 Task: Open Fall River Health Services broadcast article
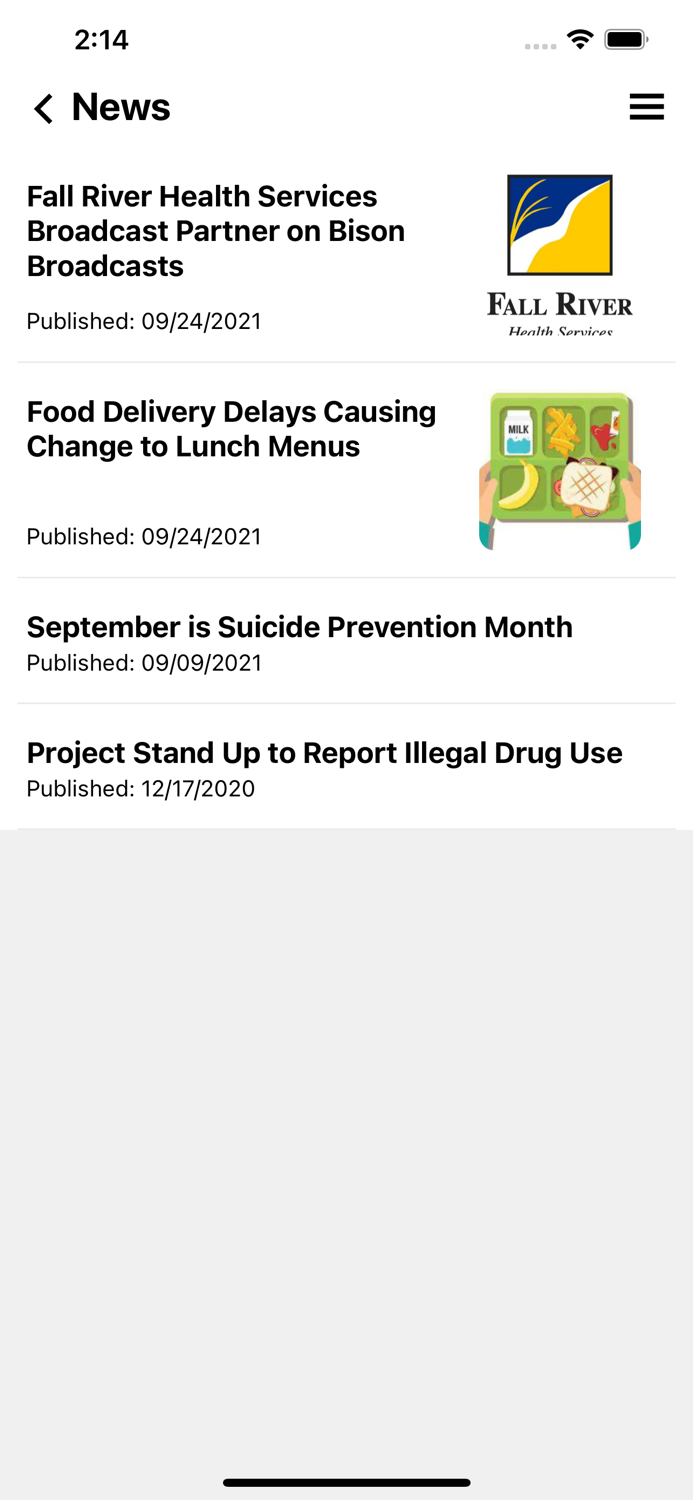216,231
